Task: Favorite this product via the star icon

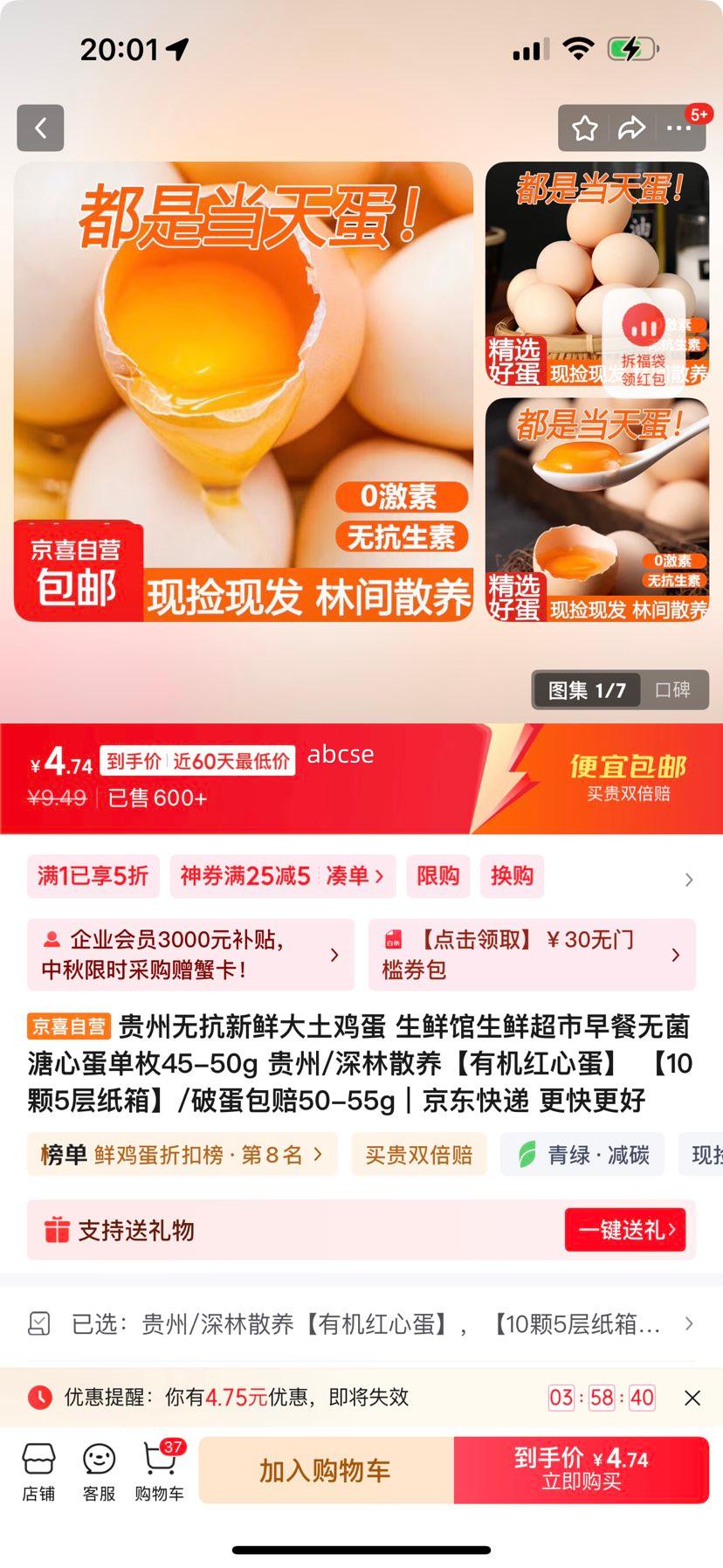Action: pyautogui.click(x=584, y=127)
